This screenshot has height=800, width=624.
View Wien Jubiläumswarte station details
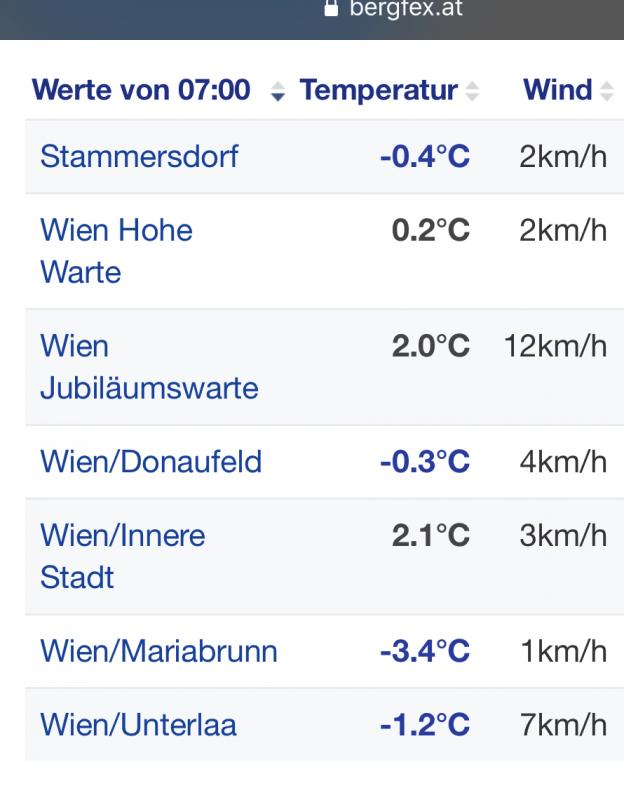click(149, 367)
